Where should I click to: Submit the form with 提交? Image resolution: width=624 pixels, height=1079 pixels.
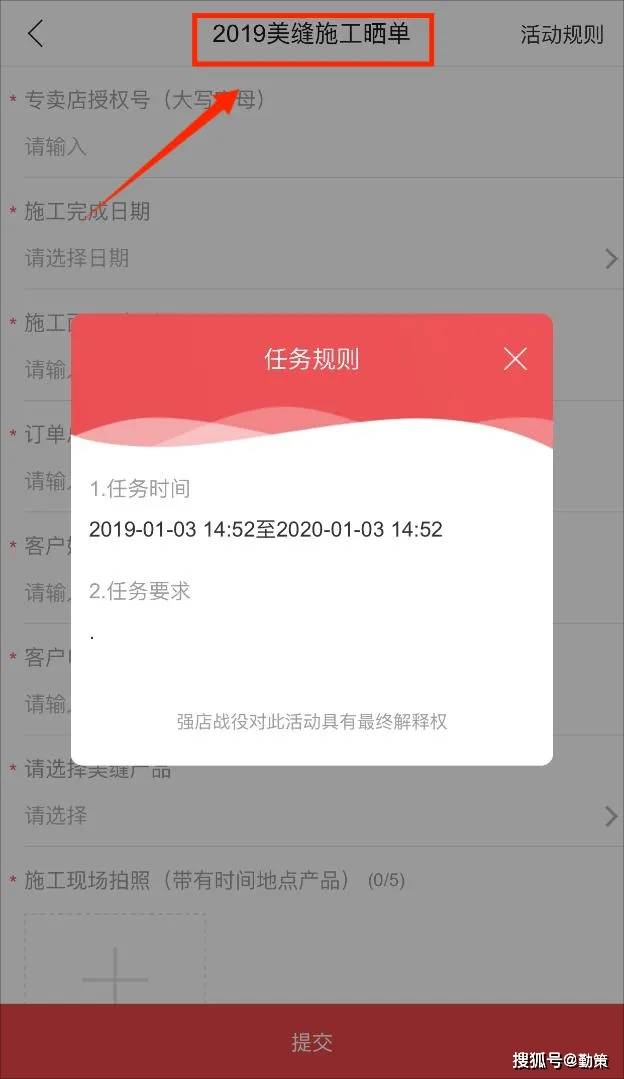coord(312,1042)
